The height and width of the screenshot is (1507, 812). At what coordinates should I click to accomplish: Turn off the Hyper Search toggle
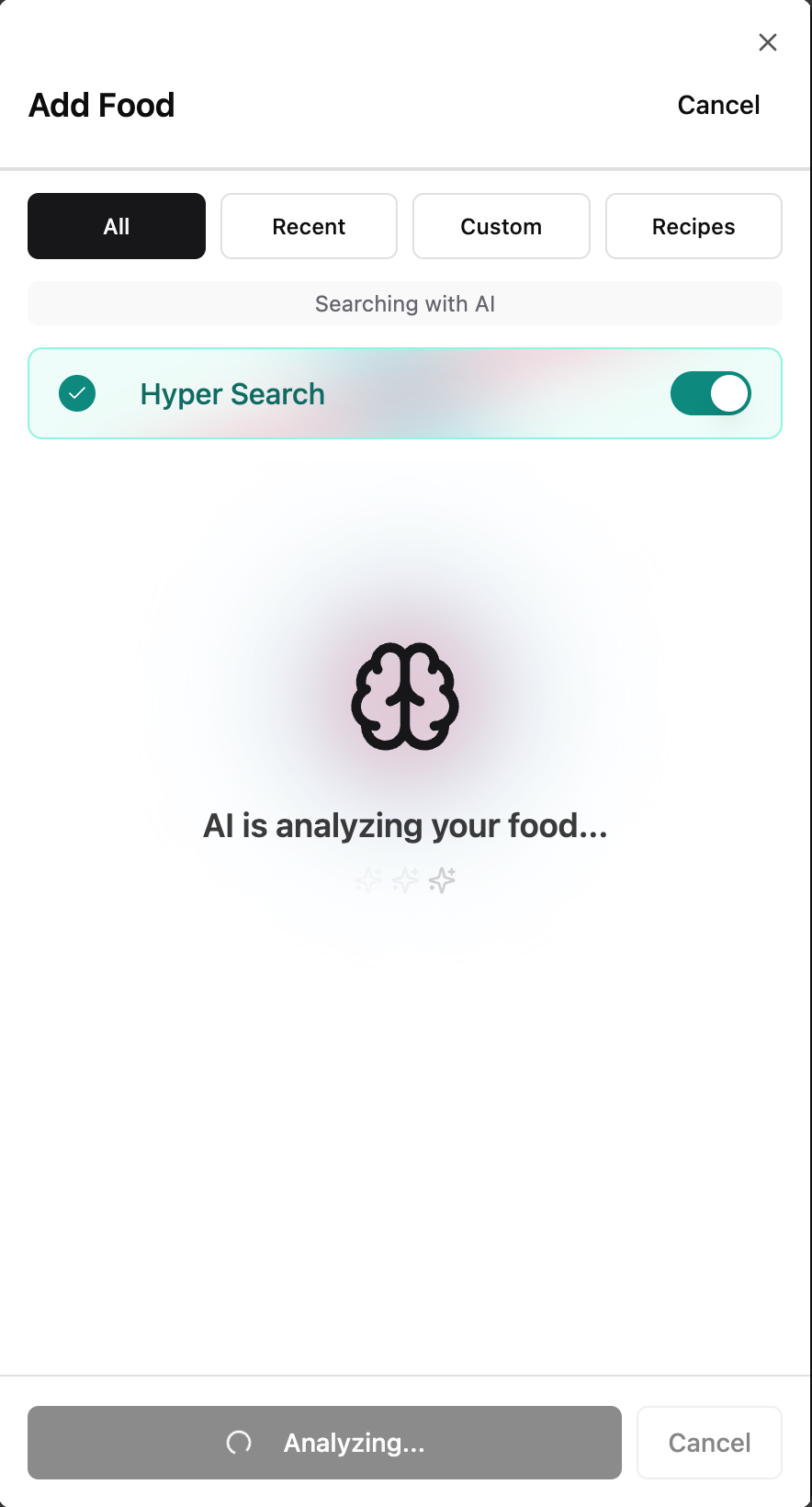[710, 393]
